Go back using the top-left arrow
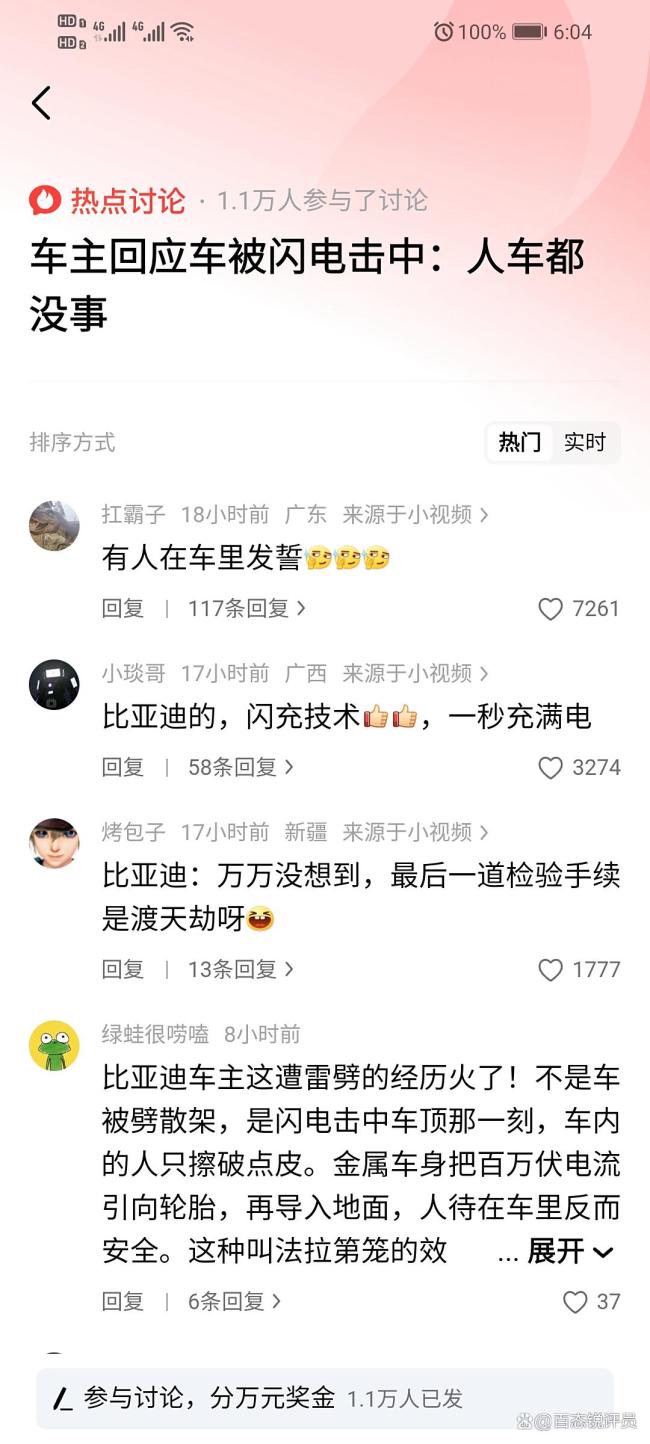 point(41,103)
